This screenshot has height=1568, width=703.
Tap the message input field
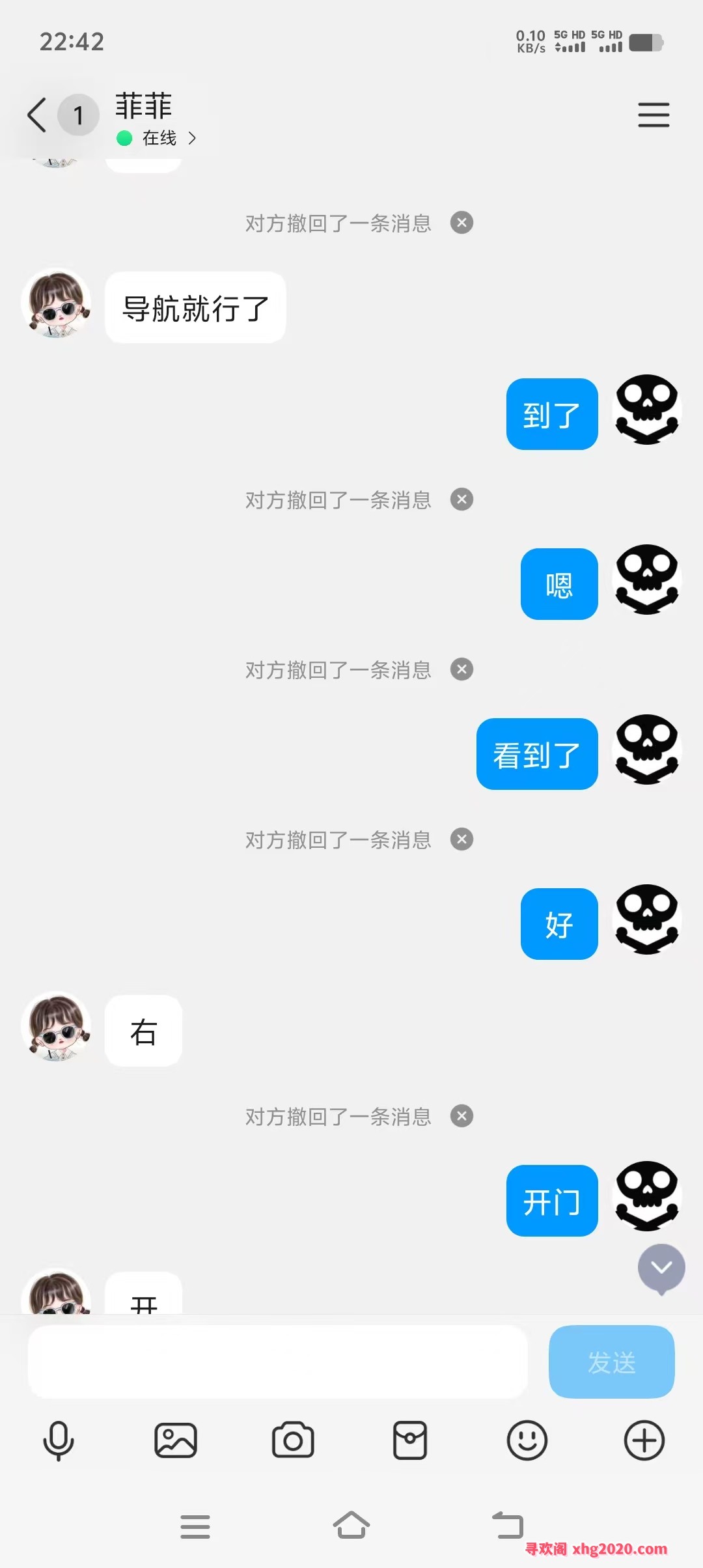pos(277,1362)
